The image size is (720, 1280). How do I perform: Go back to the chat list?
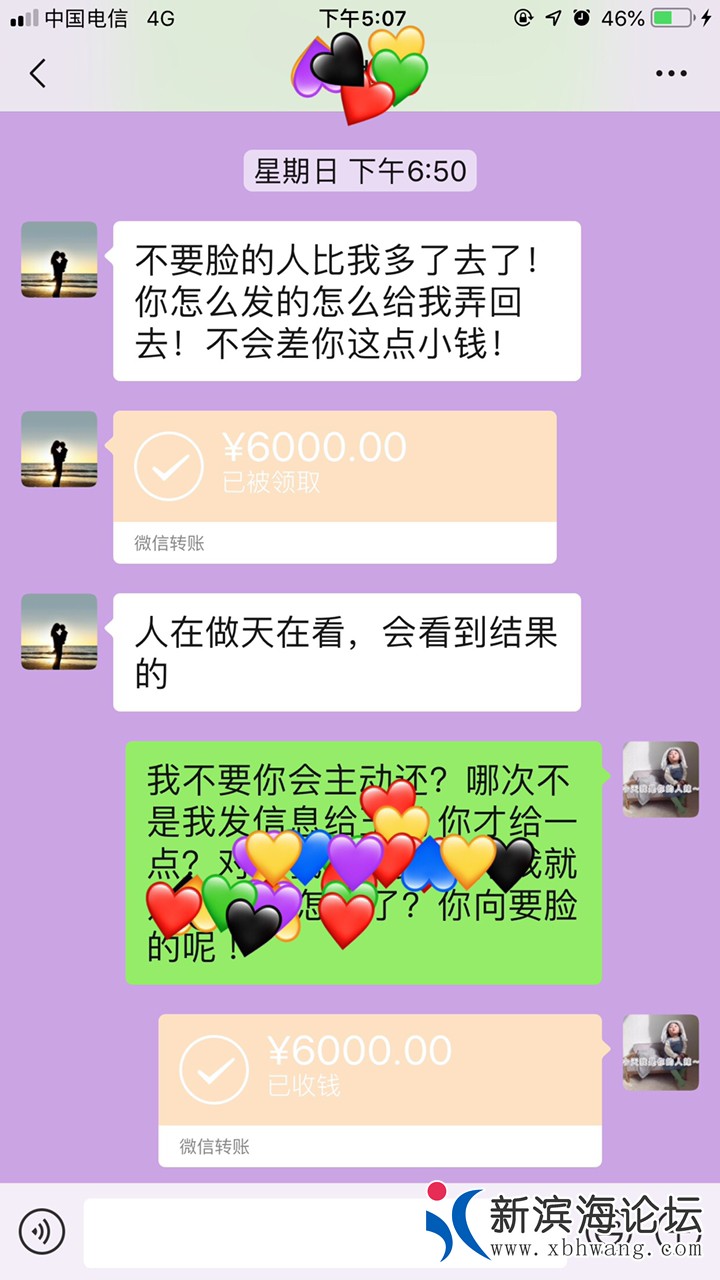[38, 73]
